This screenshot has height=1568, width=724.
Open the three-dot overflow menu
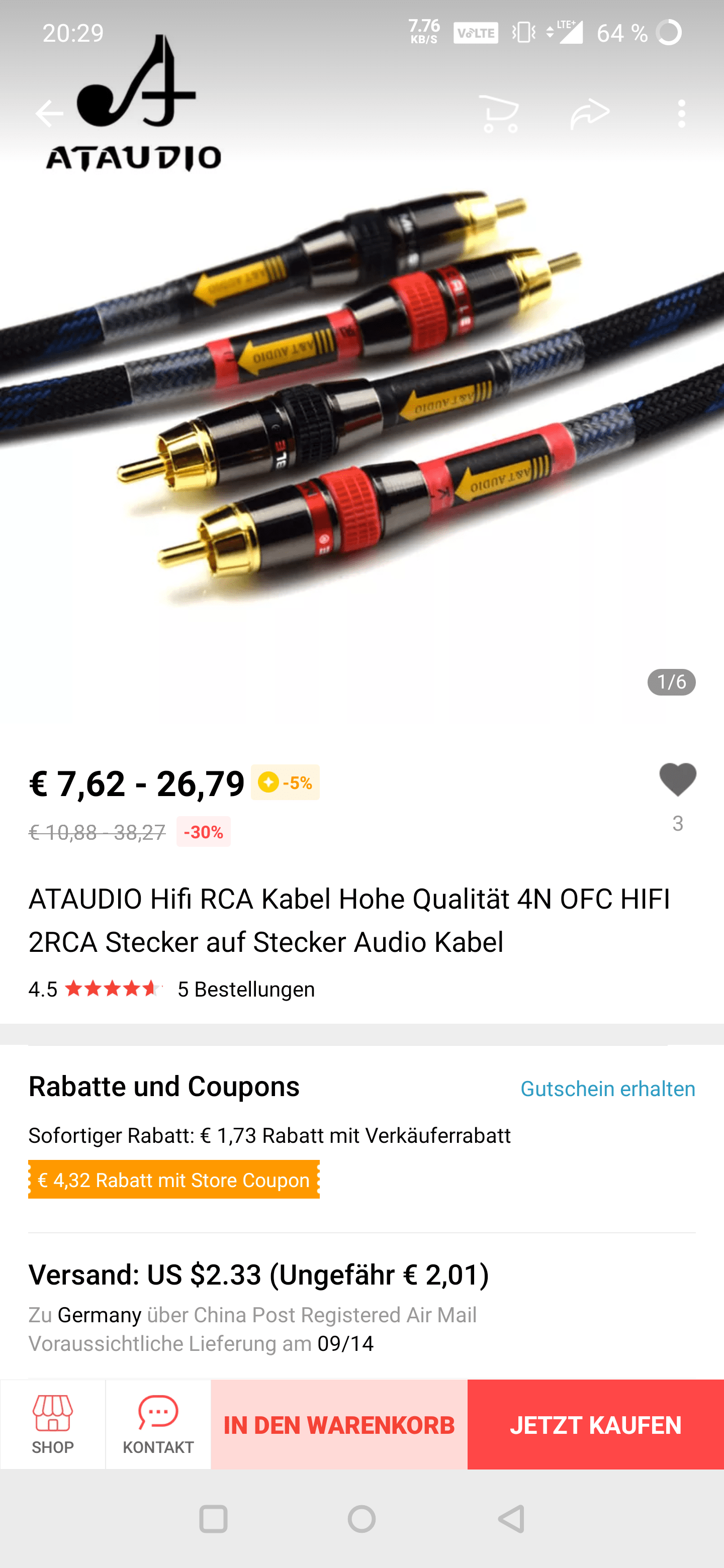681,113
